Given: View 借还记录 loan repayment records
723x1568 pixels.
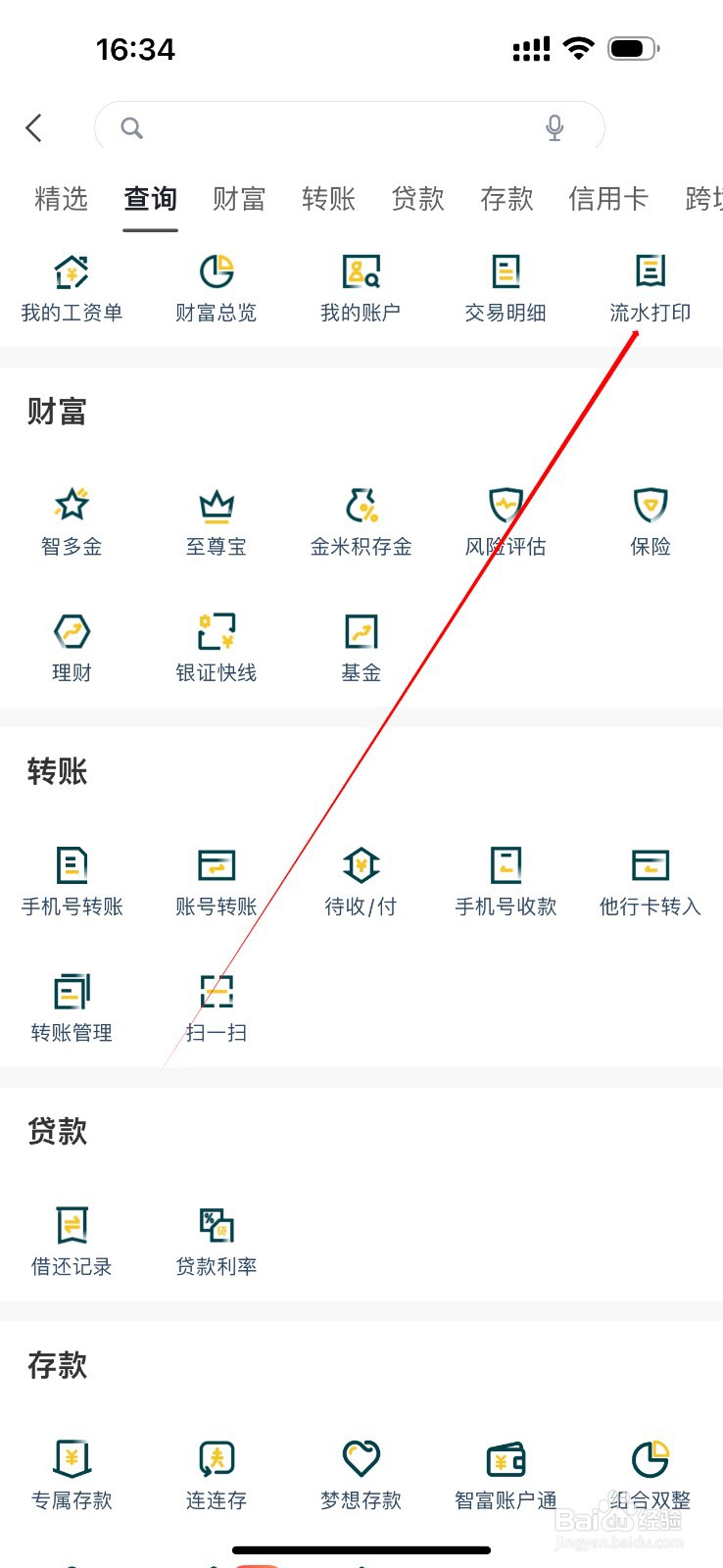Looking at the screenshot, I should click(x=72, y=1238).
